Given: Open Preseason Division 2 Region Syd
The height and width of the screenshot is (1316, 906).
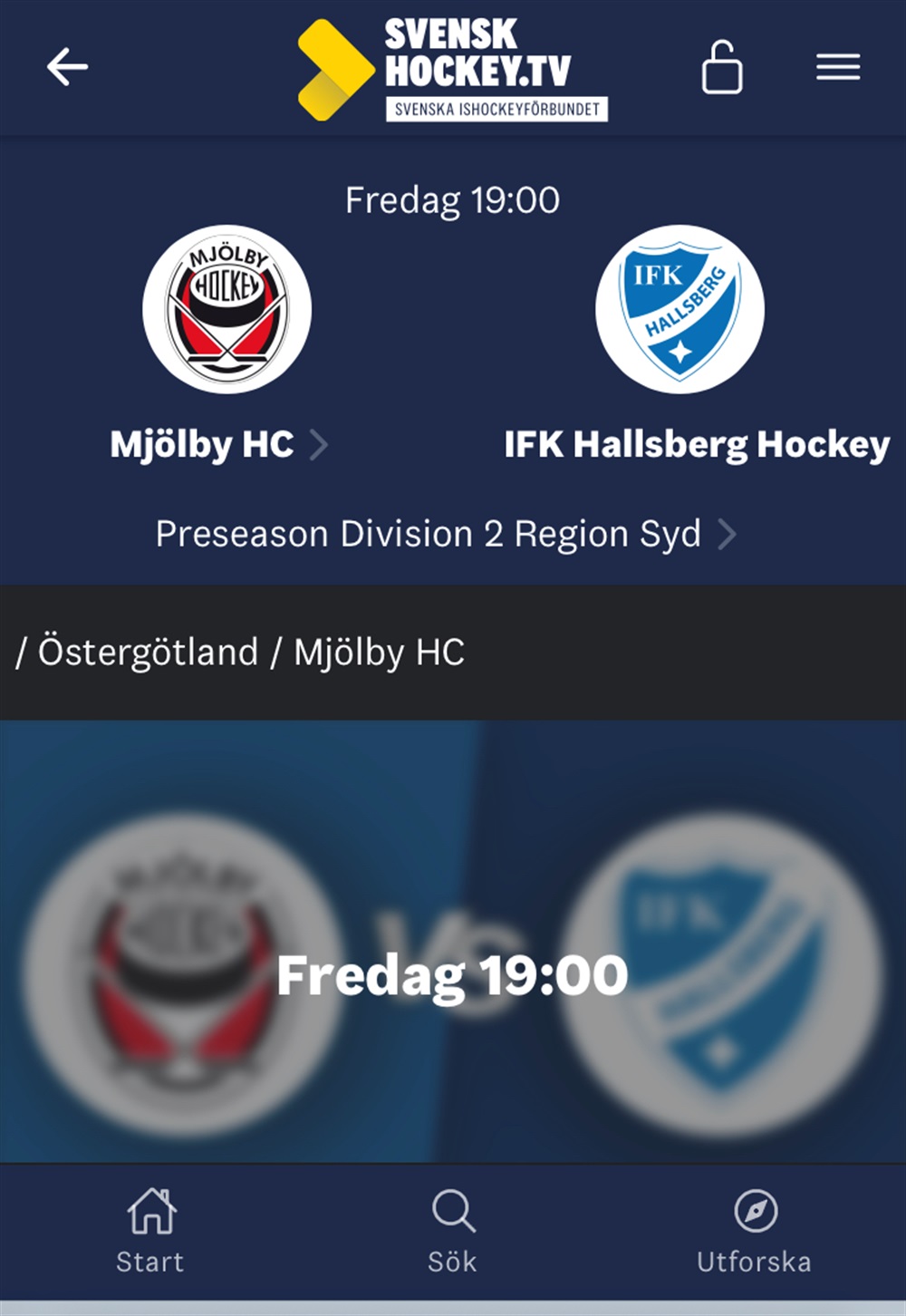Looking at the screenshot, I should tap(444, 535).
